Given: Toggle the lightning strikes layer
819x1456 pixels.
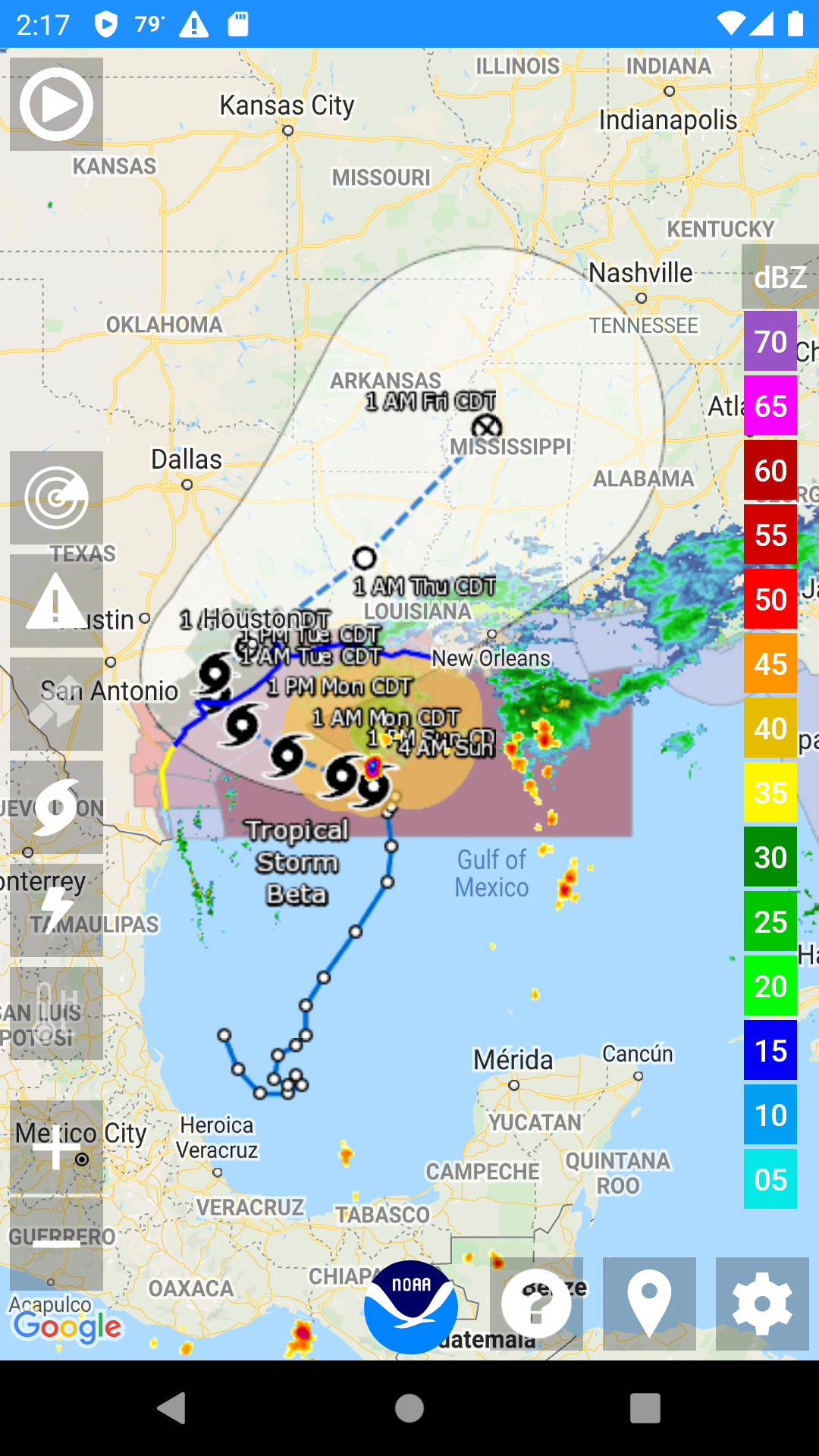Looking at the screenshot, I should pos(56,910).
